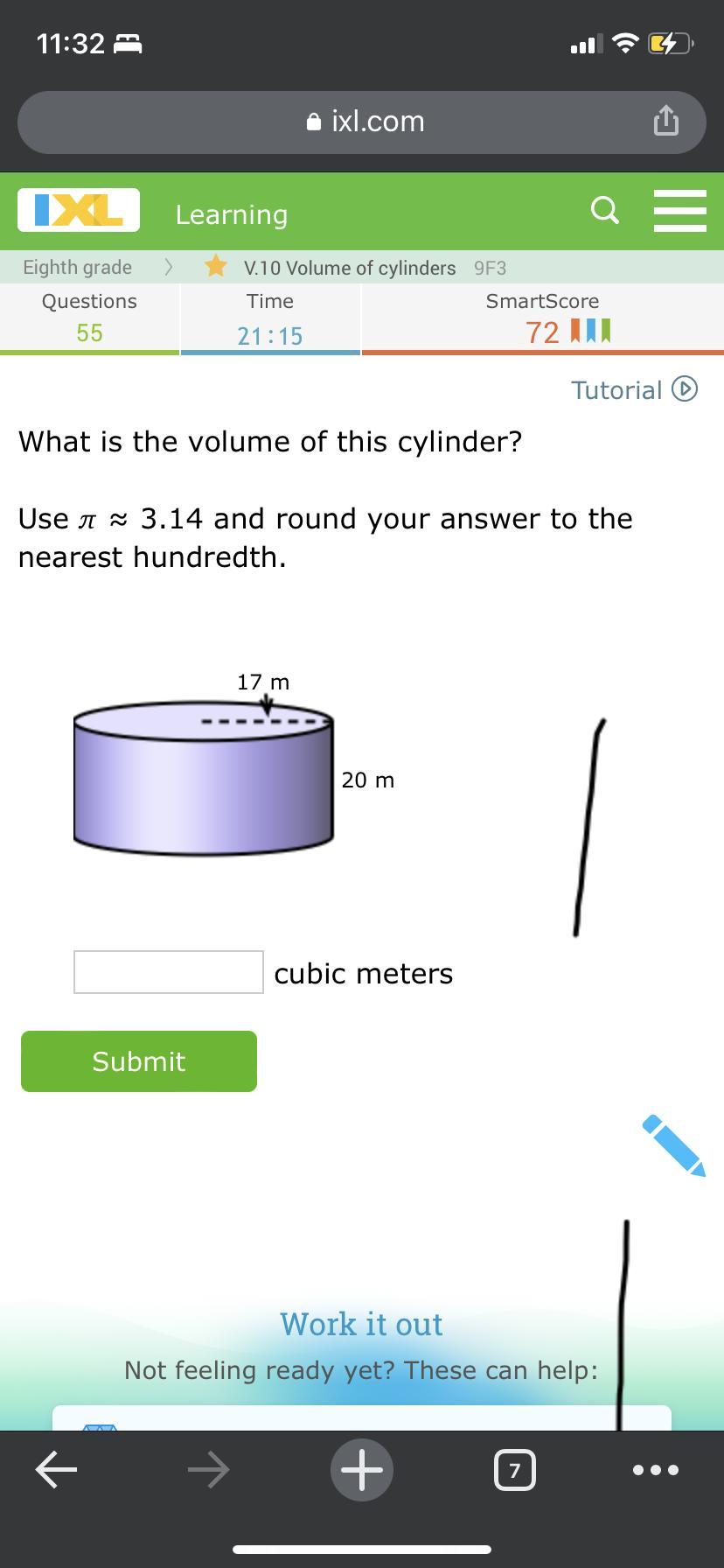
Task: Open the hamburger menu
Action: click(679, 211)
